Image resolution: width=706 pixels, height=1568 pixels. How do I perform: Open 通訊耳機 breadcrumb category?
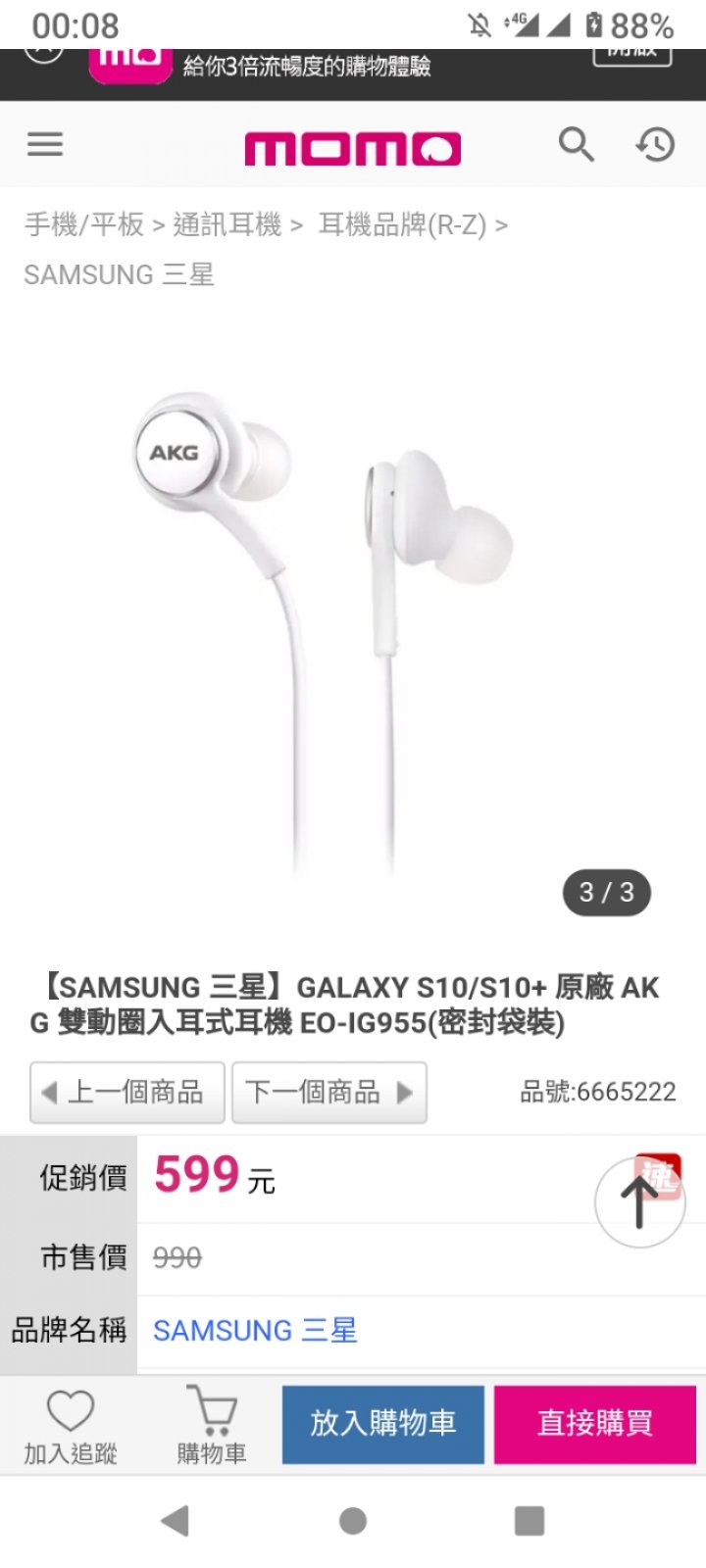point(227,224)
